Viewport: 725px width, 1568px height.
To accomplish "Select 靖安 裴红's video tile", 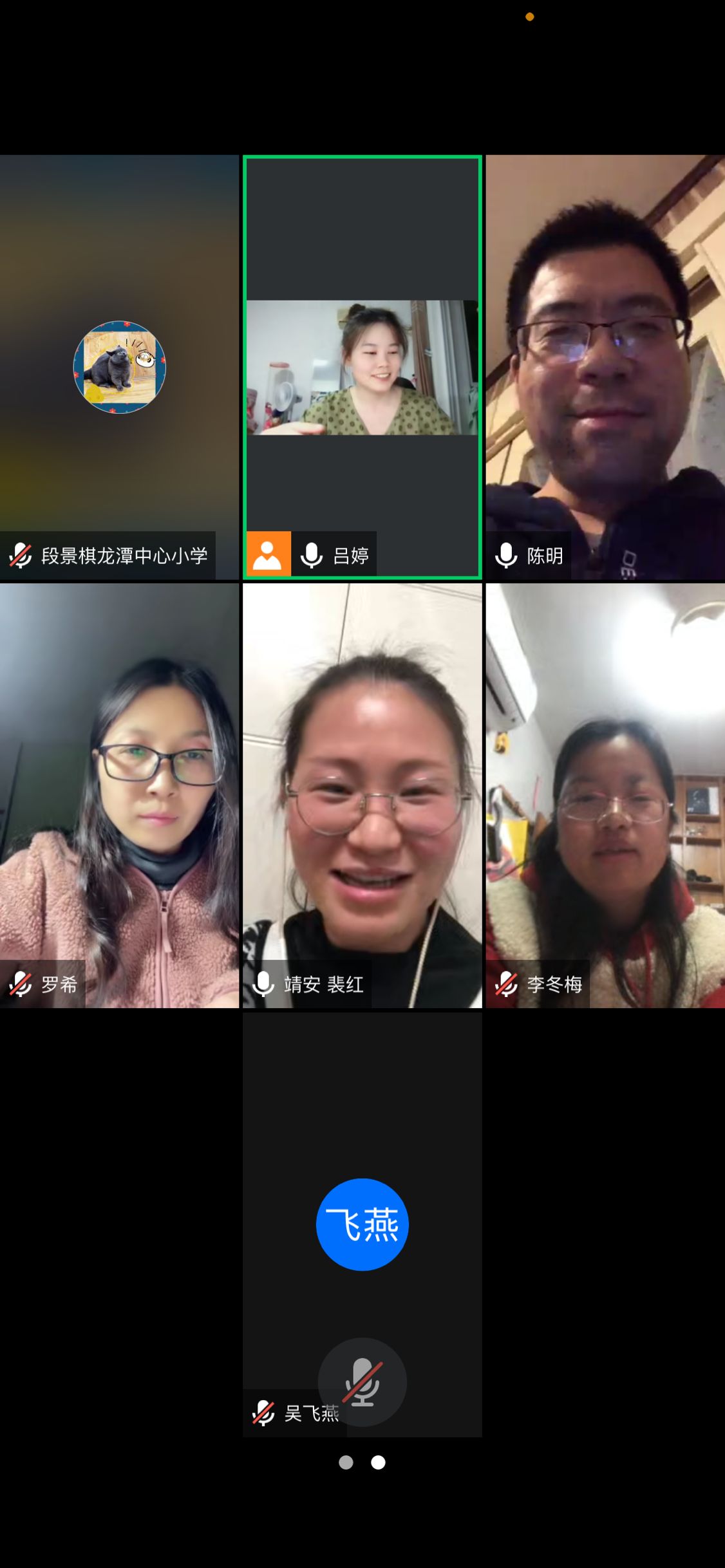I will point(362,795).
